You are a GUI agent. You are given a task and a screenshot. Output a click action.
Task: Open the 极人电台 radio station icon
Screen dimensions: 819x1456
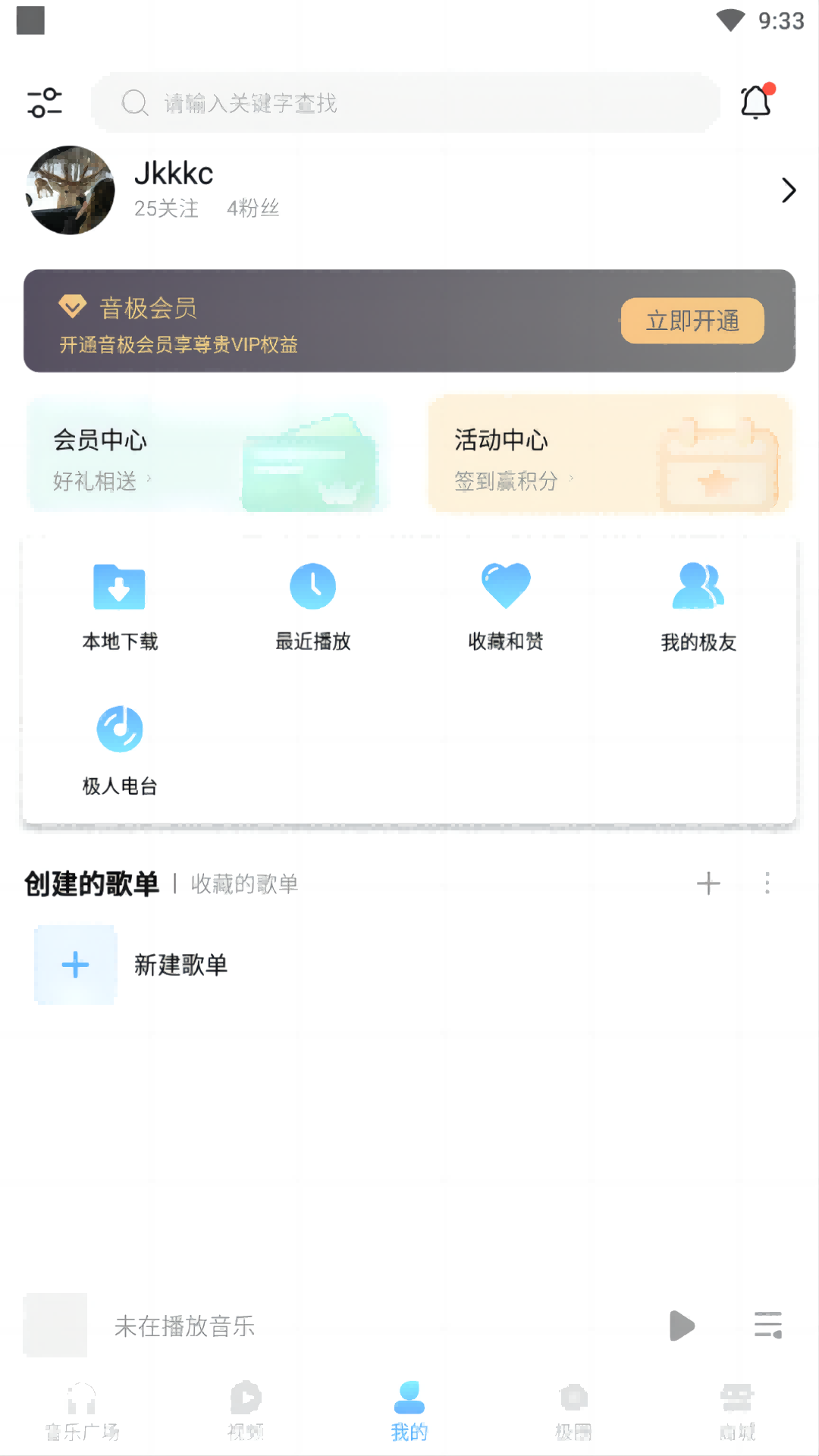119,729
